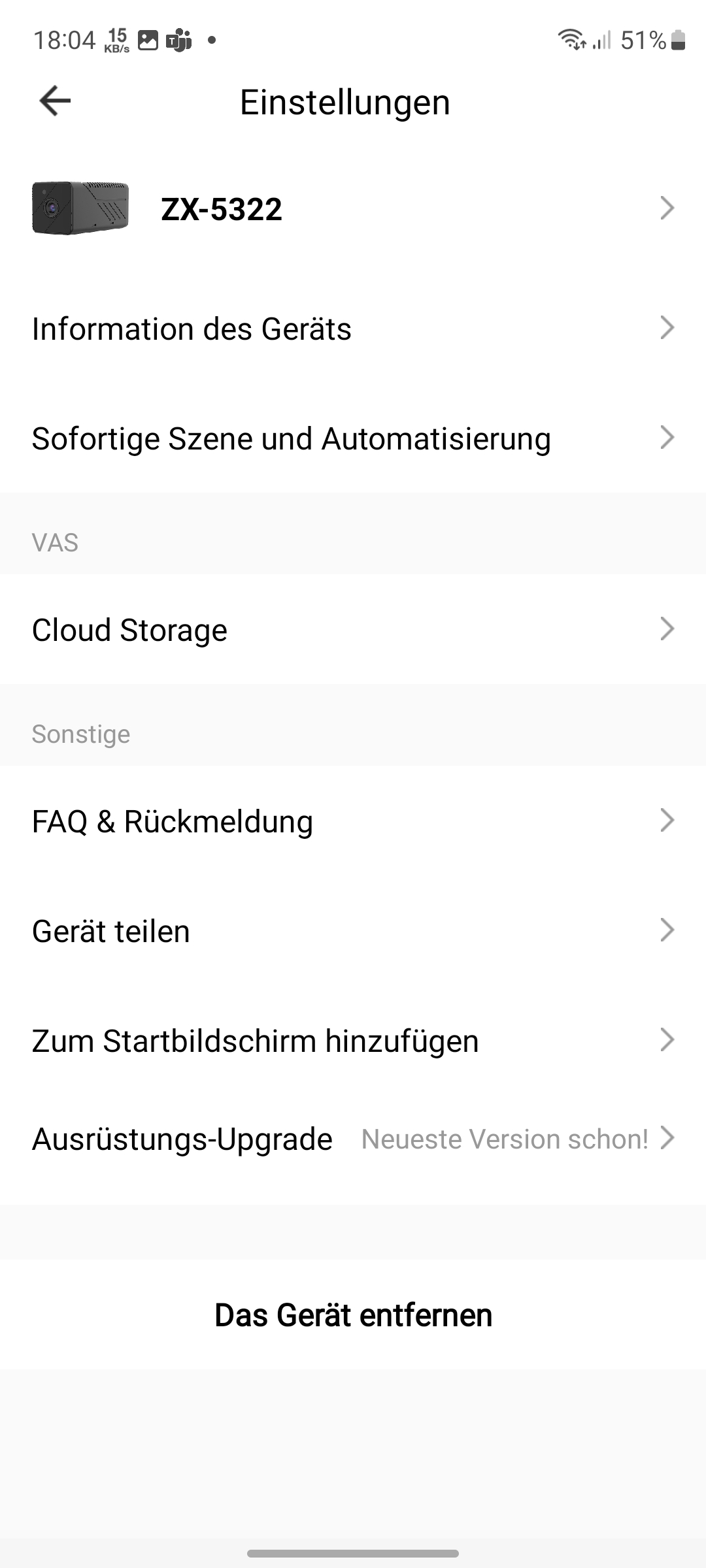
Task: Choose Zum Startbildschirm hinzufügen
Action: (x=353, y=1041)
